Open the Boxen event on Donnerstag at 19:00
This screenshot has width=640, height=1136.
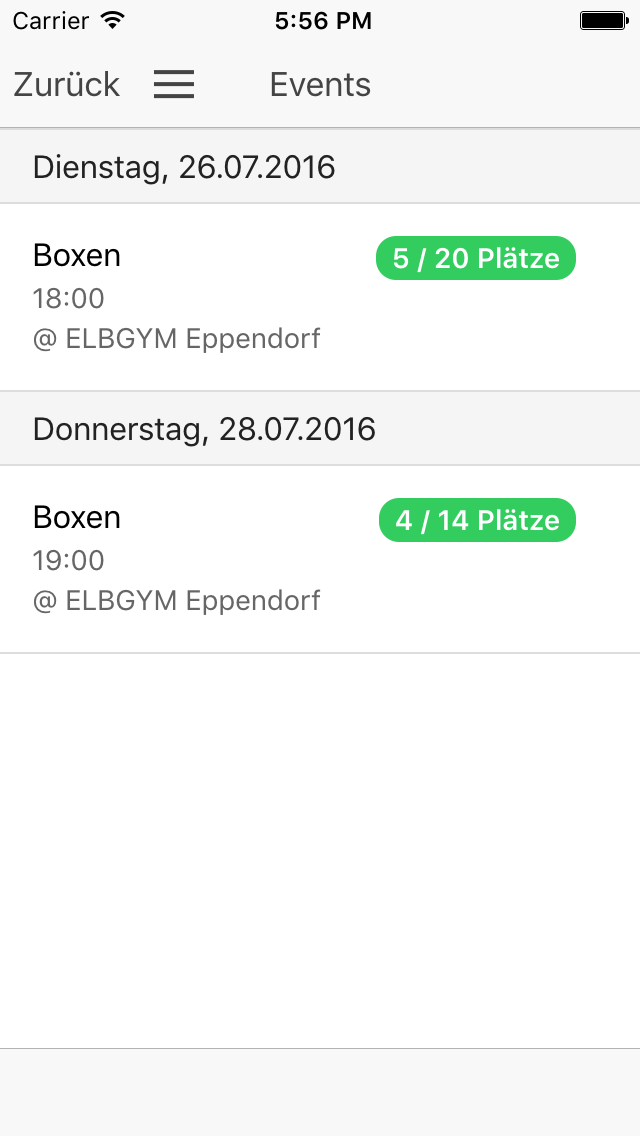[x=320, y=559]
